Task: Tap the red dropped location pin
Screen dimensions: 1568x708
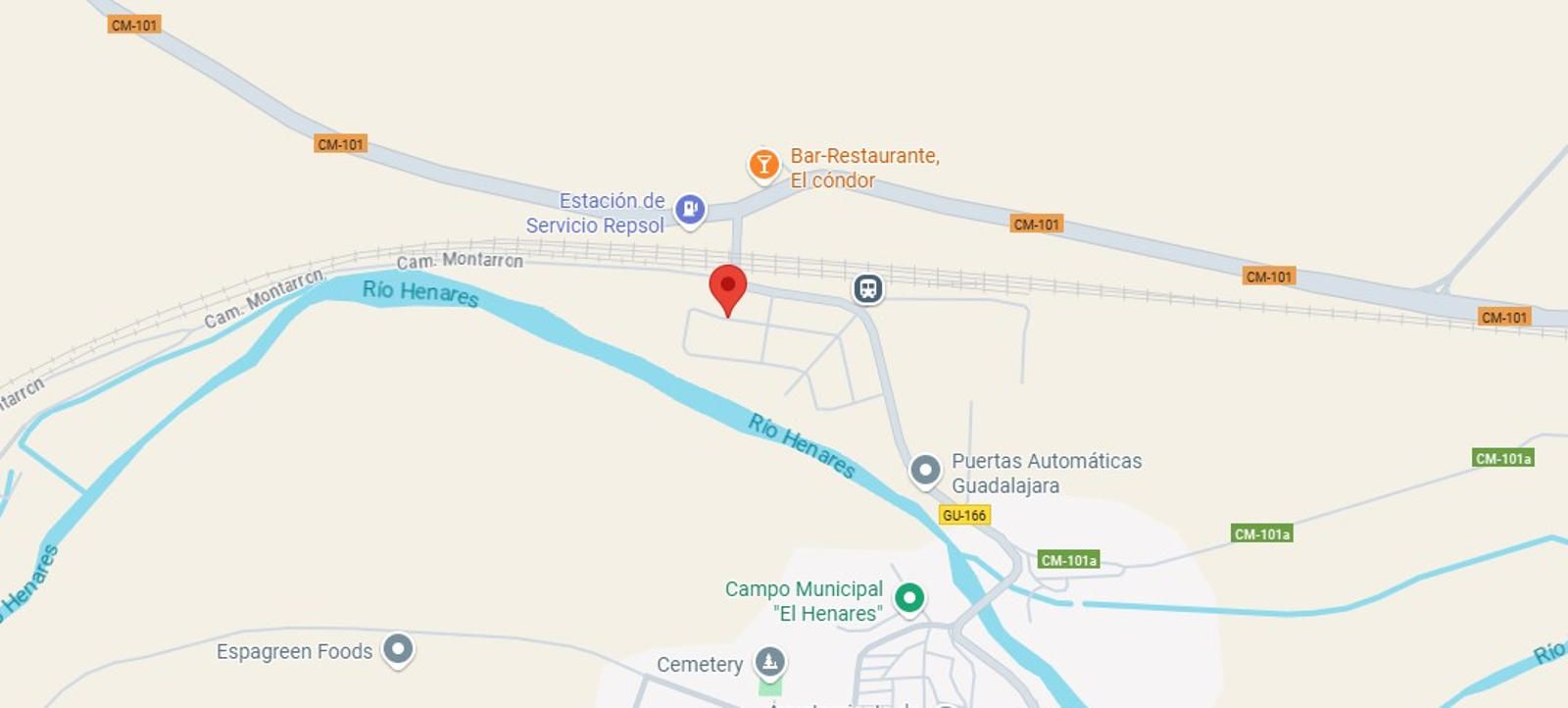Action: (x=728, y=287)
